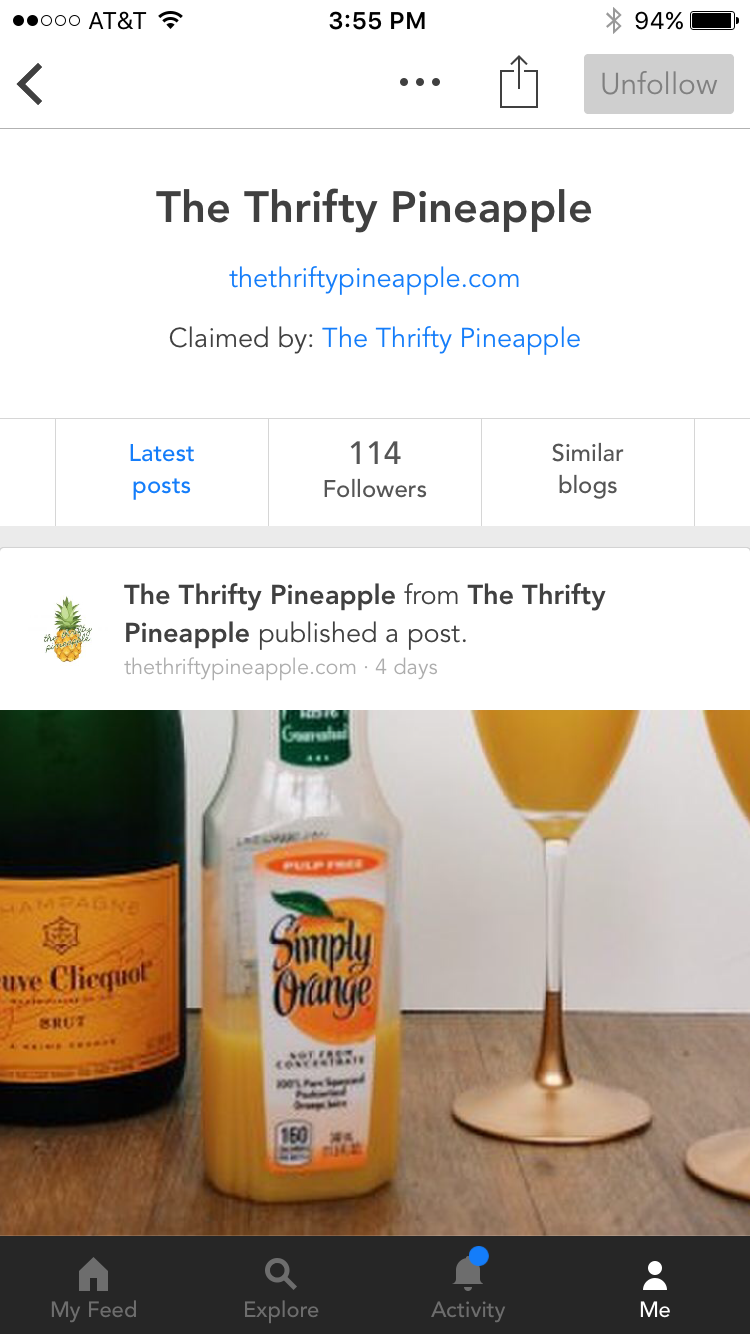This screenshot has height=1334, width=750.
Task: Tap The Thrifty Pineapple avatar image
Action: (66, 629)
